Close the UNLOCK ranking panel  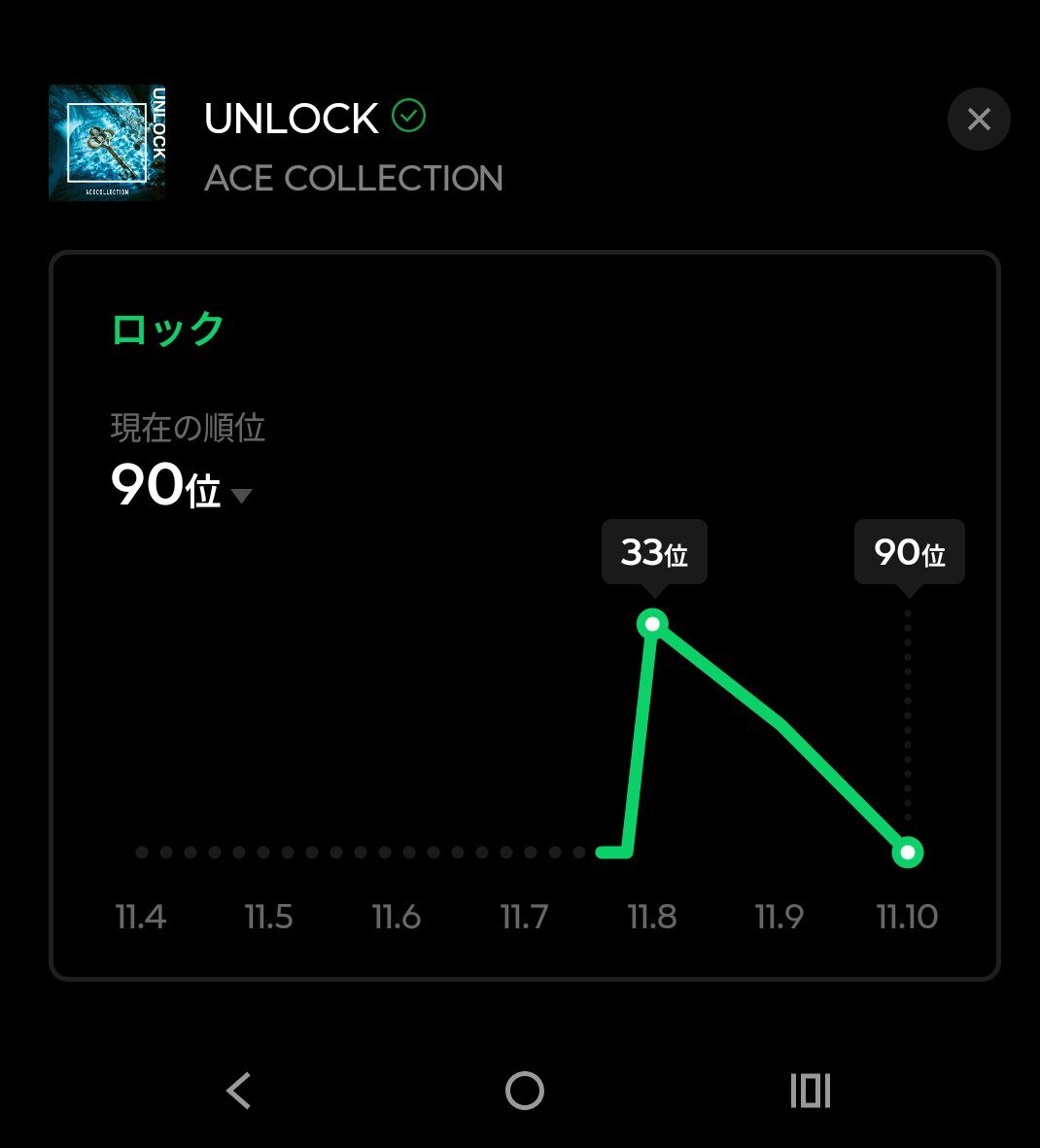pyautogui.click(x=979, y=120)
